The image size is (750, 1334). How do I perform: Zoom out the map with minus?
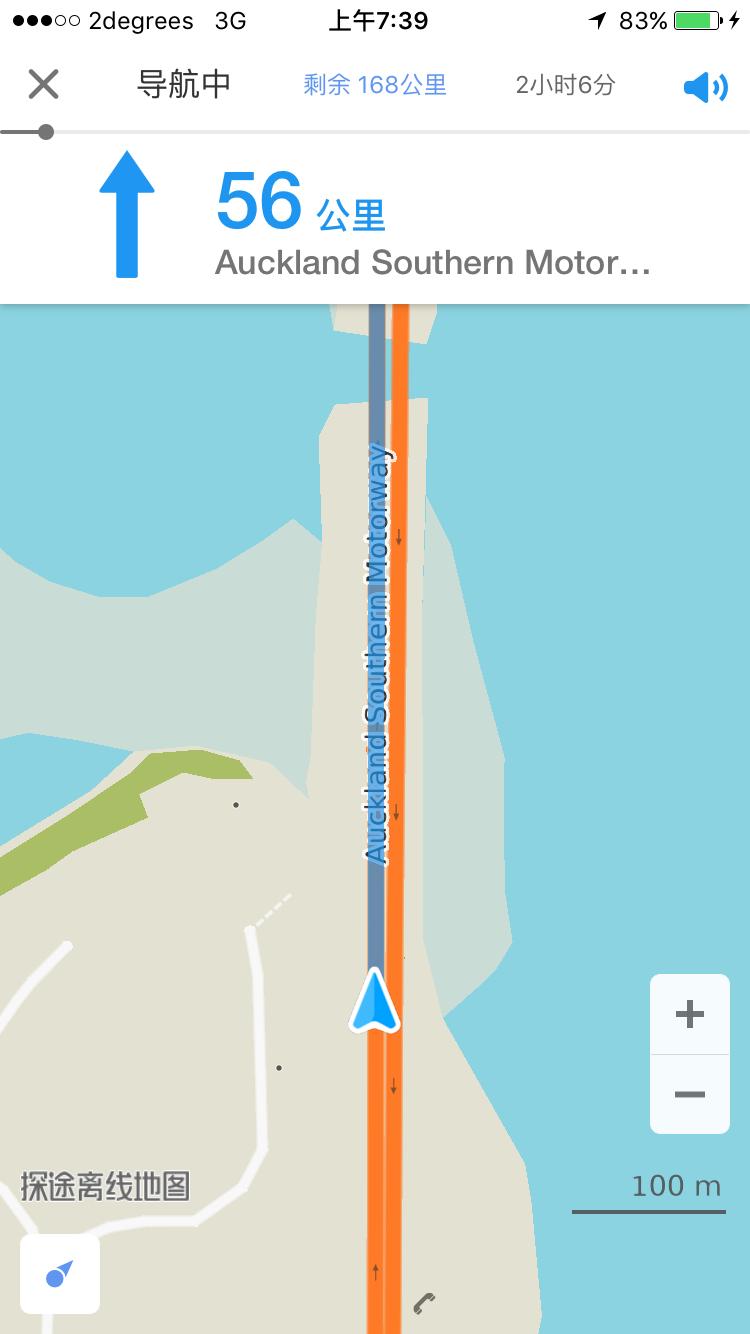tap(690, 1094)
